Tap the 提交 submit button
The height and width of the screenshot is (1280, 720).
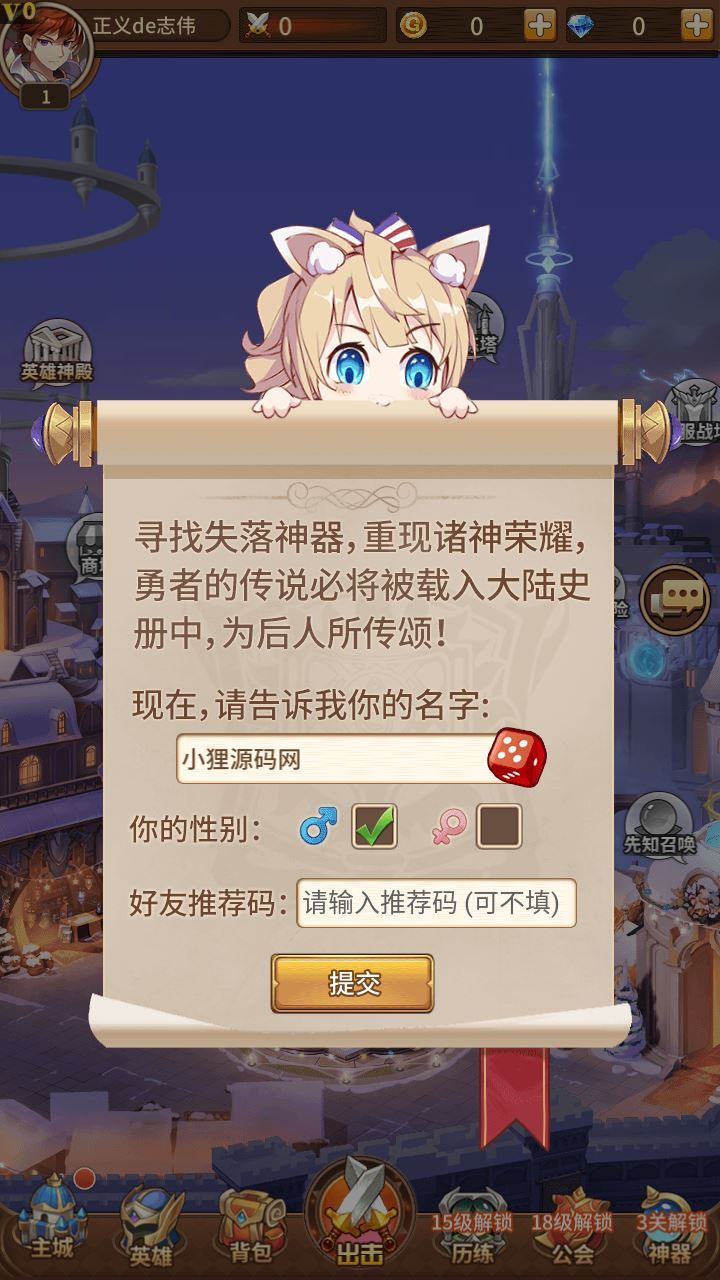pos(352,983)
